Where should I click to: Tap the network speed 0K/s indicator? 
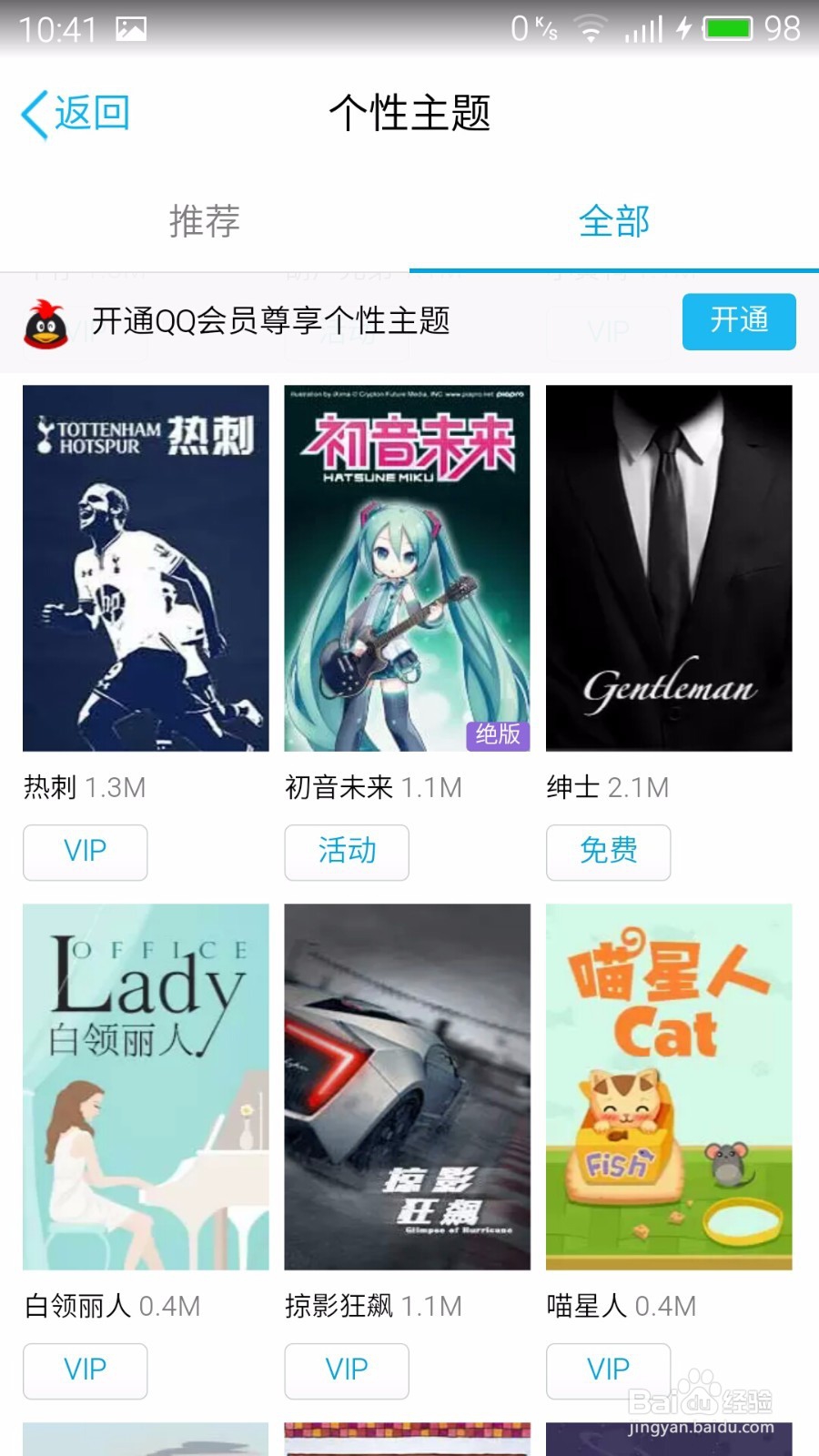(533, 27)
